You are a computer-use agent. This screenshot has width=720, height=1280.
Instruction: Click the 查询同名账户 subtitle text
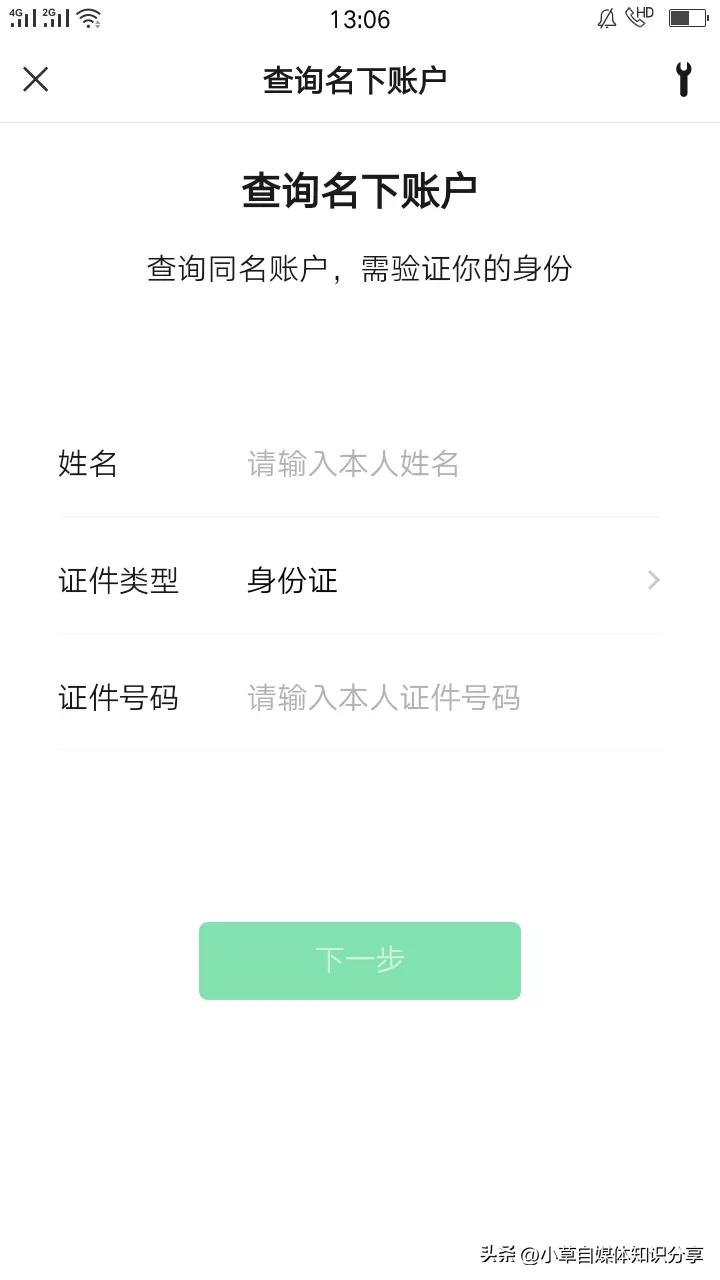click(360, 268)
